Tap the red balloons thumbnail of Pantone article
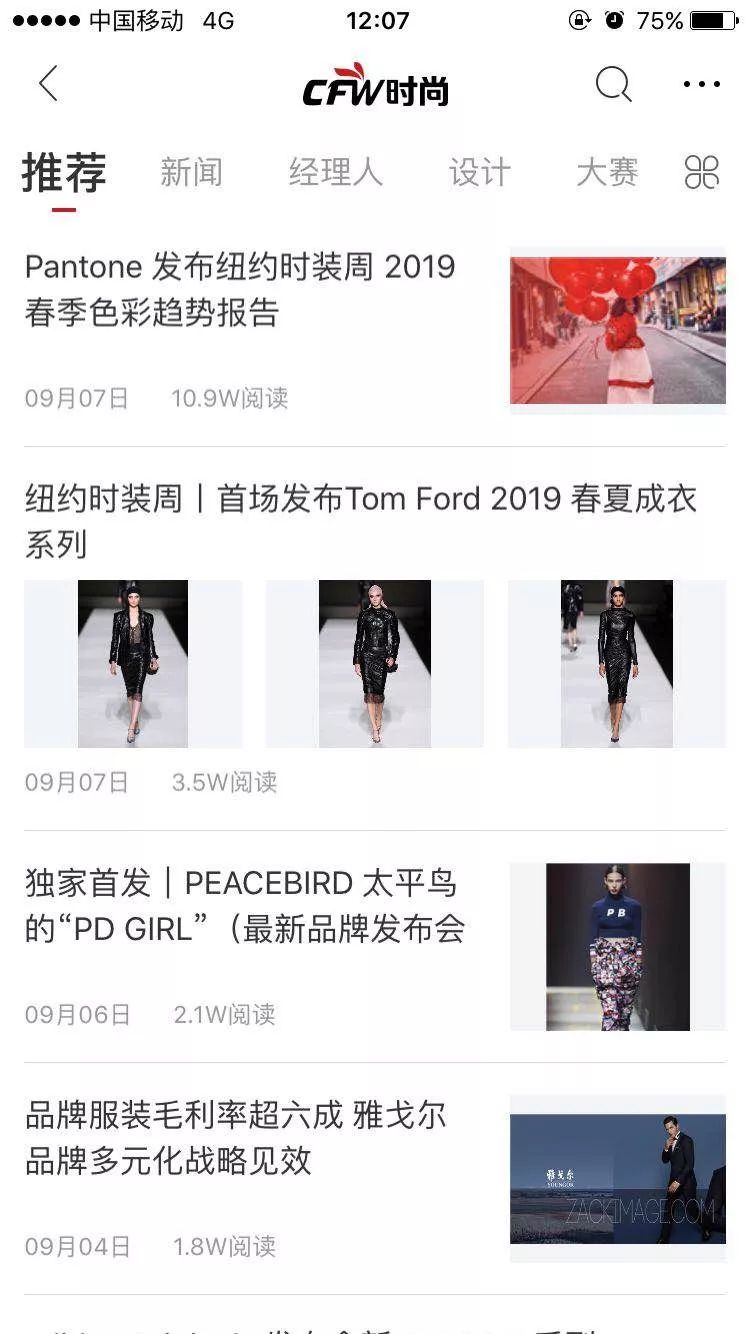 pyautogui.click(x=618, y=331)
